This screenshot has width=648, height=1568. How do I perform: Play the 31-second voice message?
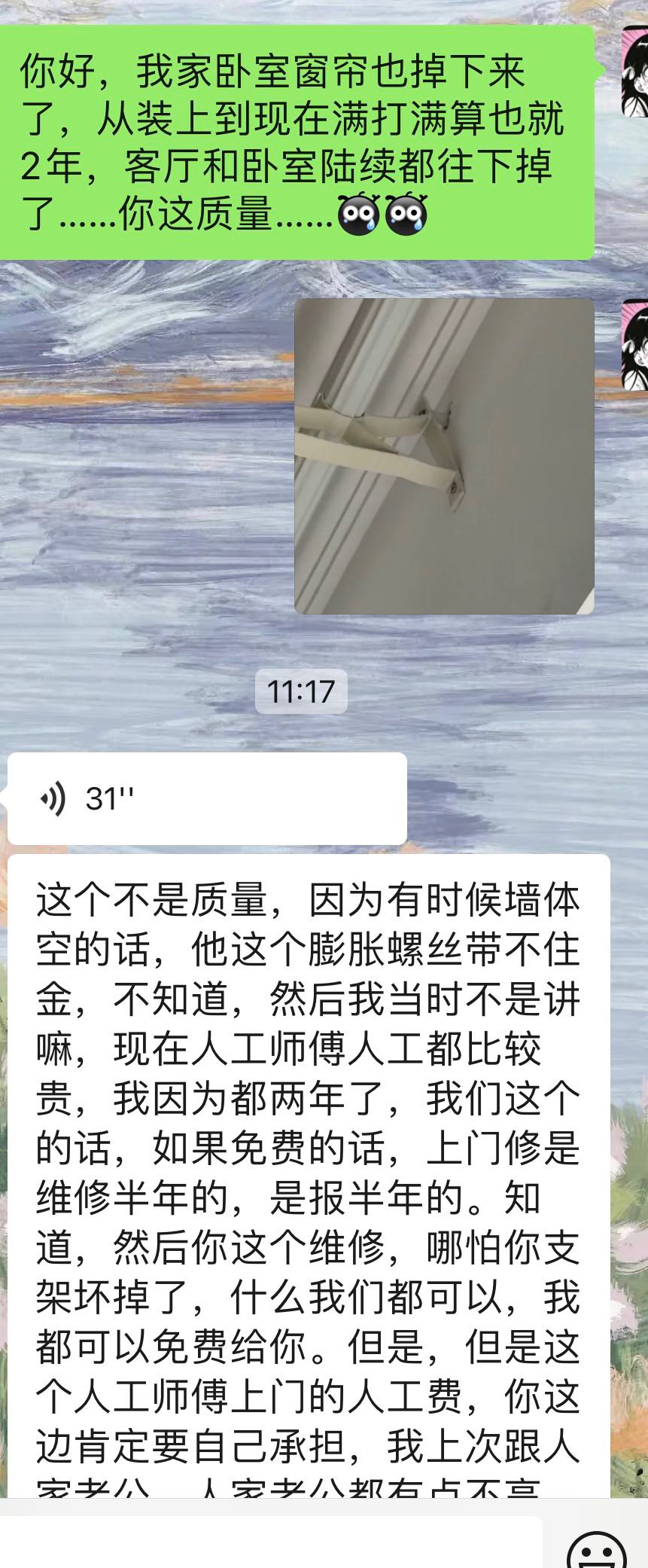pos(207,798)
